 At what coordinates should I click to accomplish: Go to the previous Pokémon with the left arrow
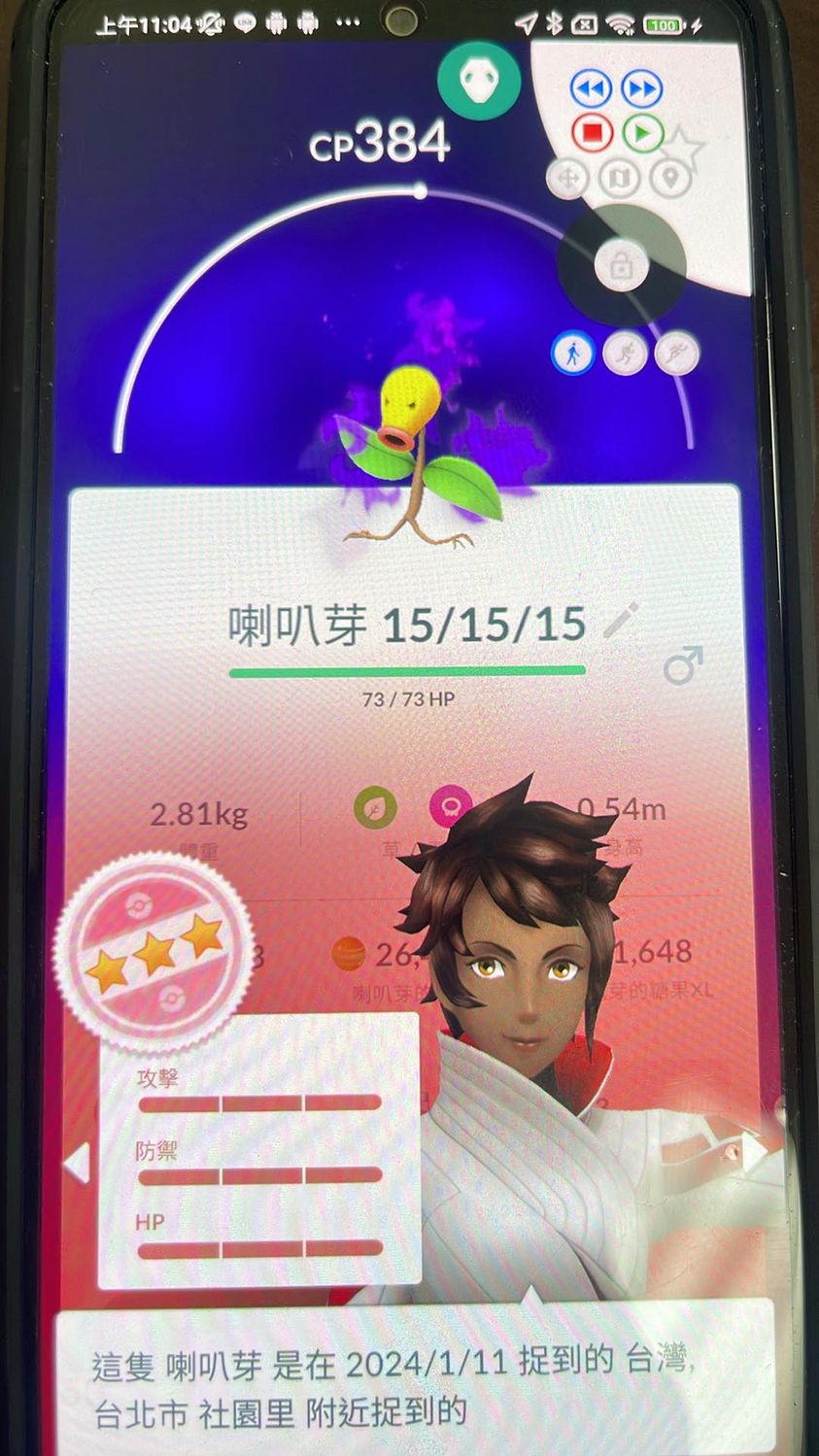77,1163
